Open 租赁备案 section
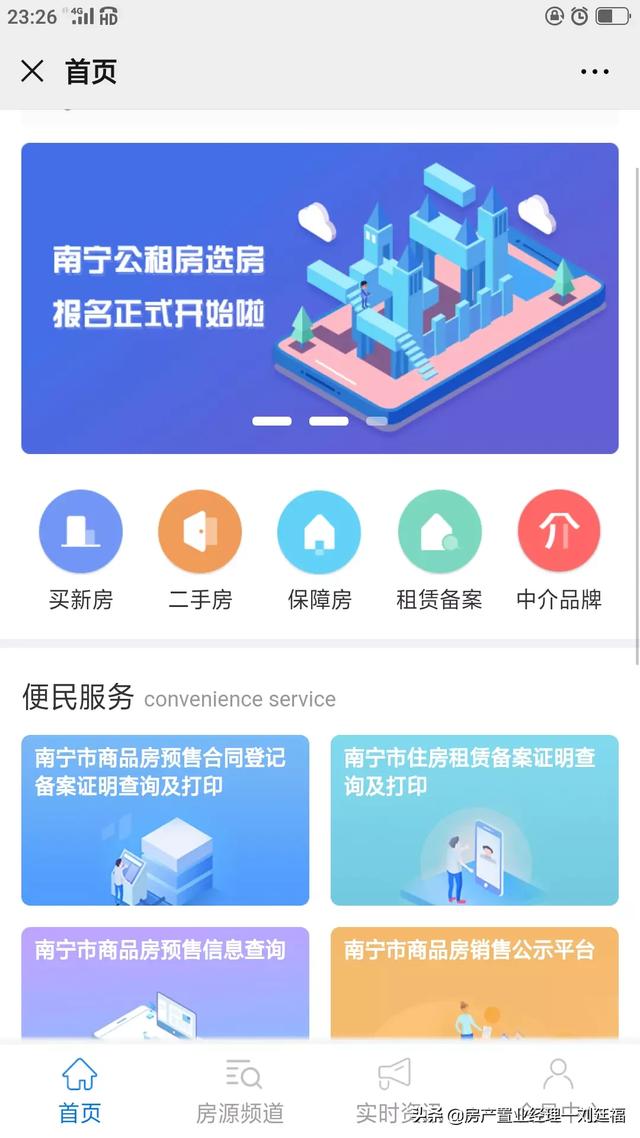This screenshot has height=1138, width=640. [x=439, y=551]
